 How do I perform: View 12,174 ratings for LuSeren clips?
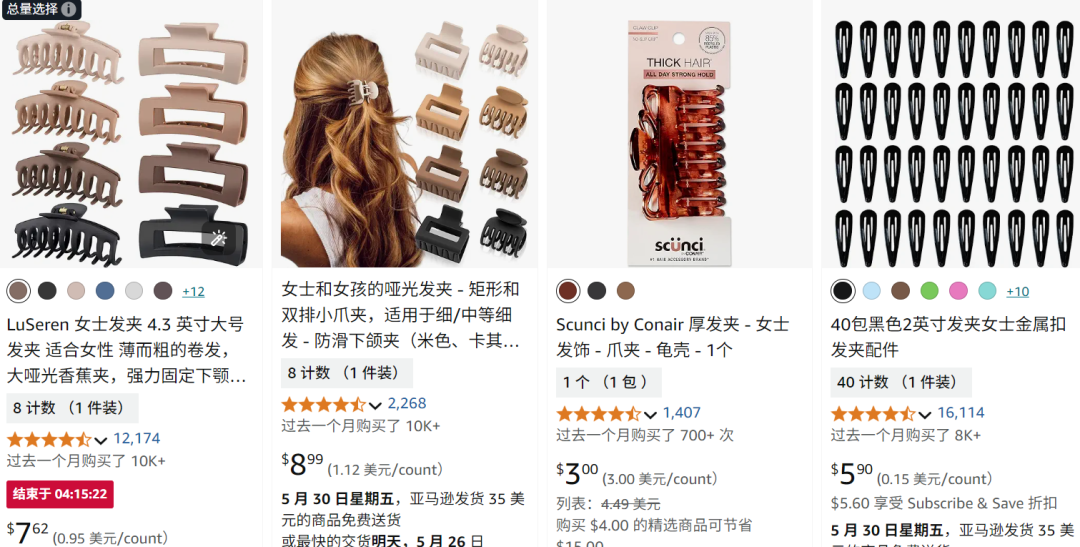[137, 438]
